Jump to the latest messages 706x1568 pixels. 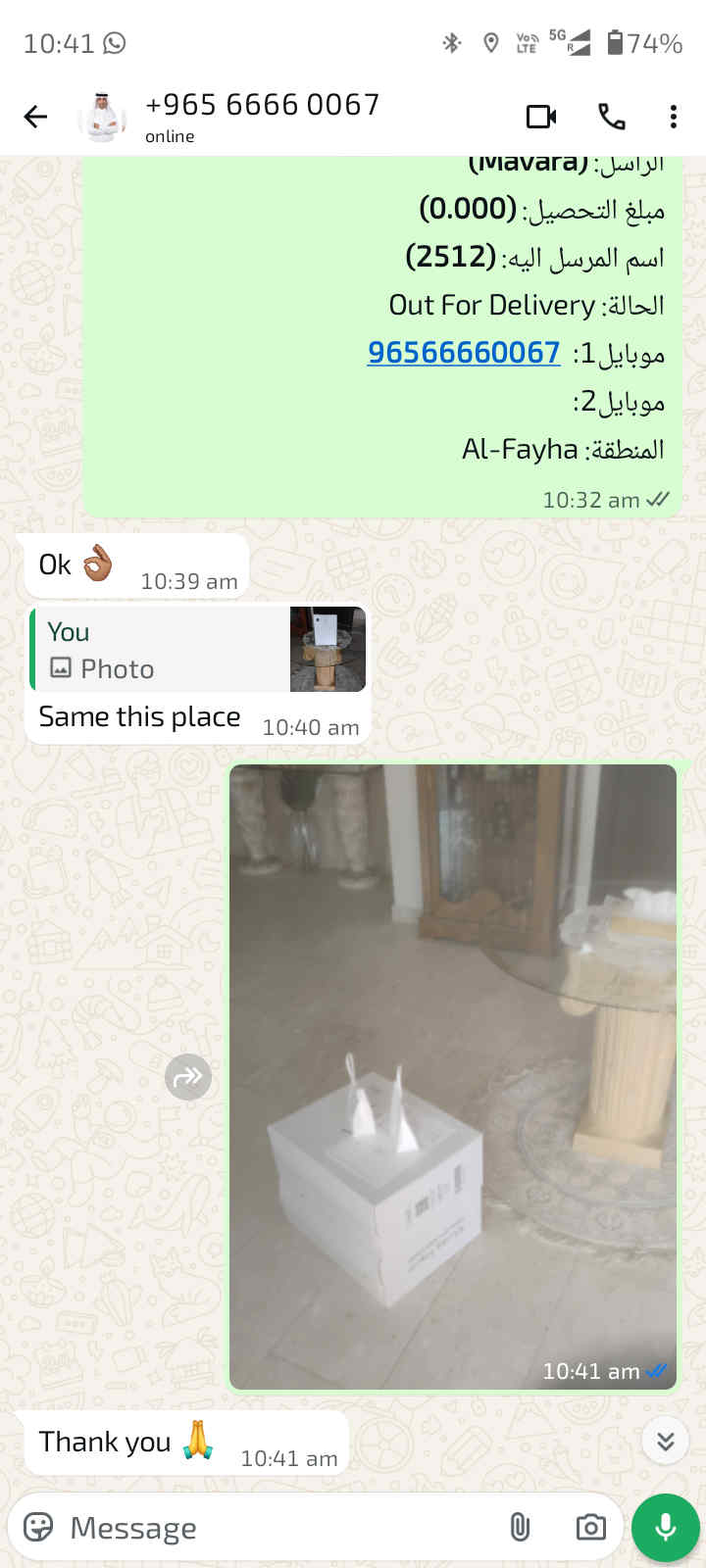[x=665, y=1441]
